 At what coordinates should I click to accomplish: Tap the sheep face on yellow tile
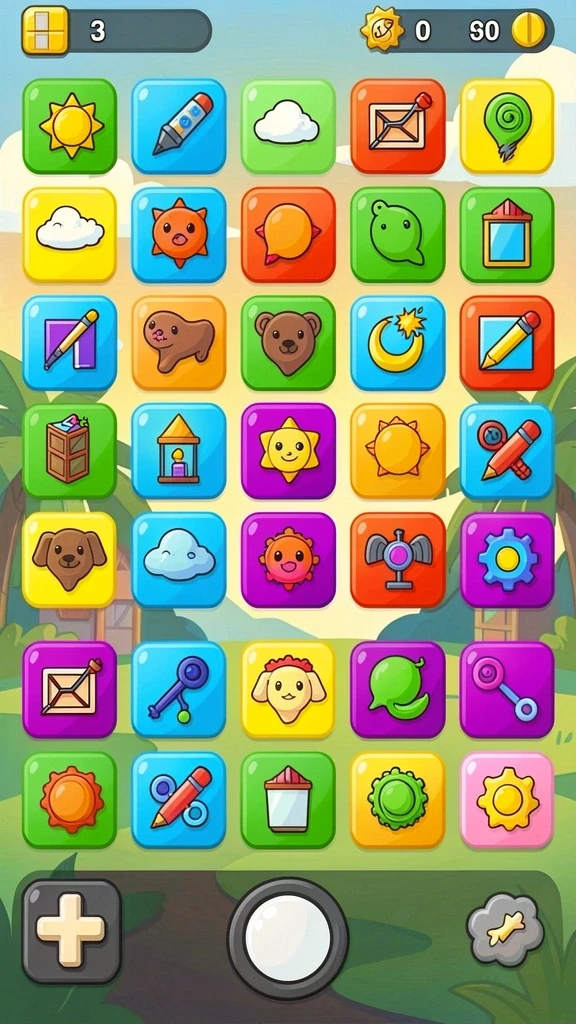[x=288, y=690]
